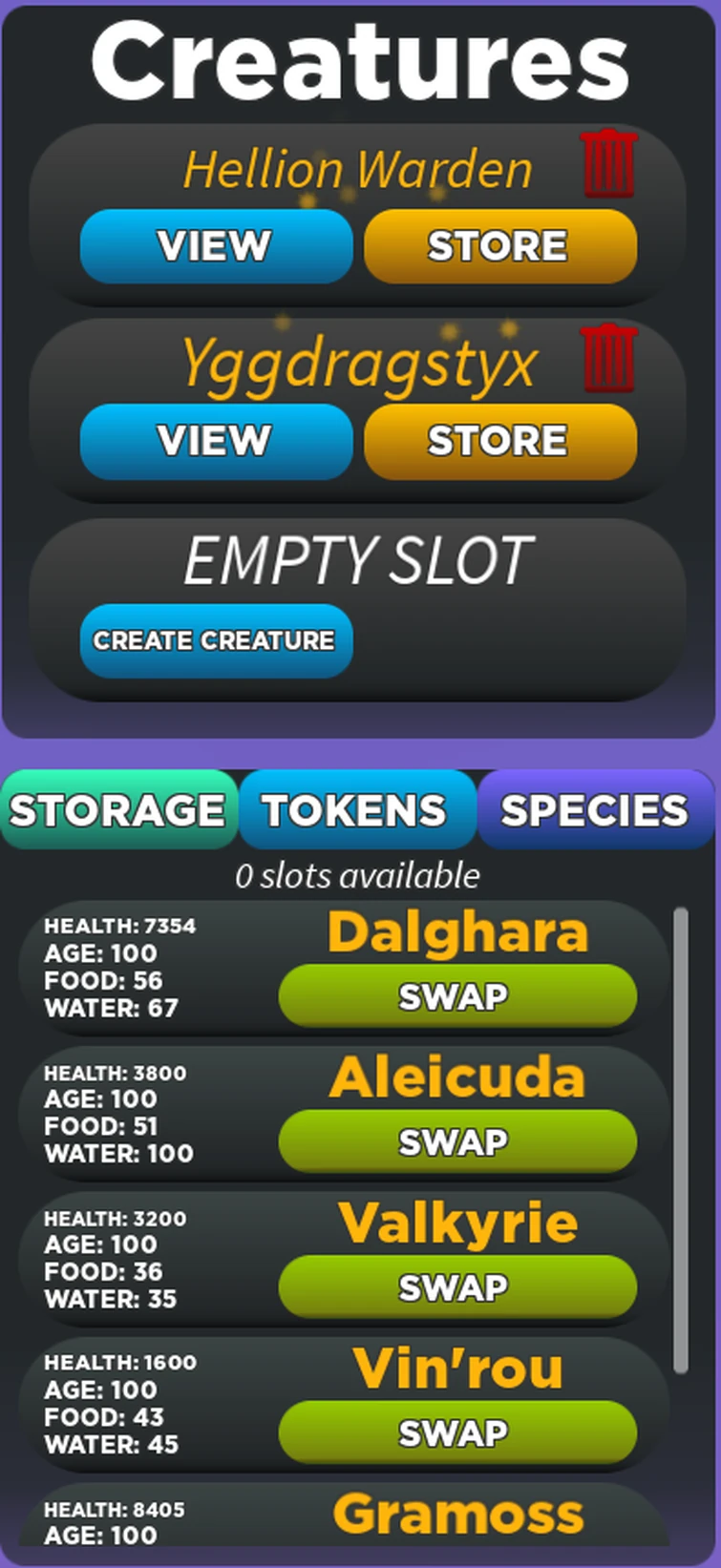View the Hellion Warden creature
The width and height of the screenshot is (721, 1568).
click(216, 246)
